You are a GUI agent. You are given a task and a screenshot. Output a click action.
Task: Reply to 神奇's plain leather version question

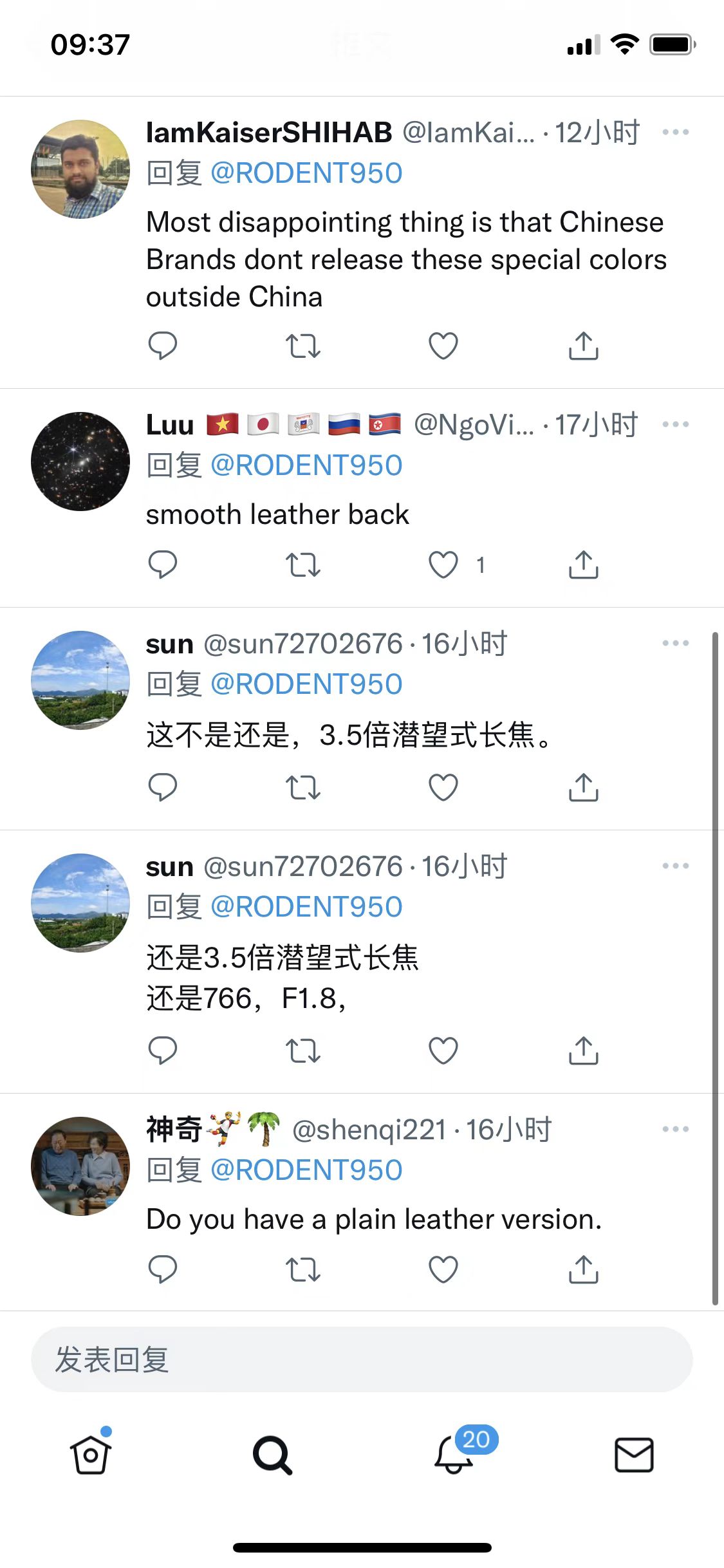click(x=162, y=1269)
